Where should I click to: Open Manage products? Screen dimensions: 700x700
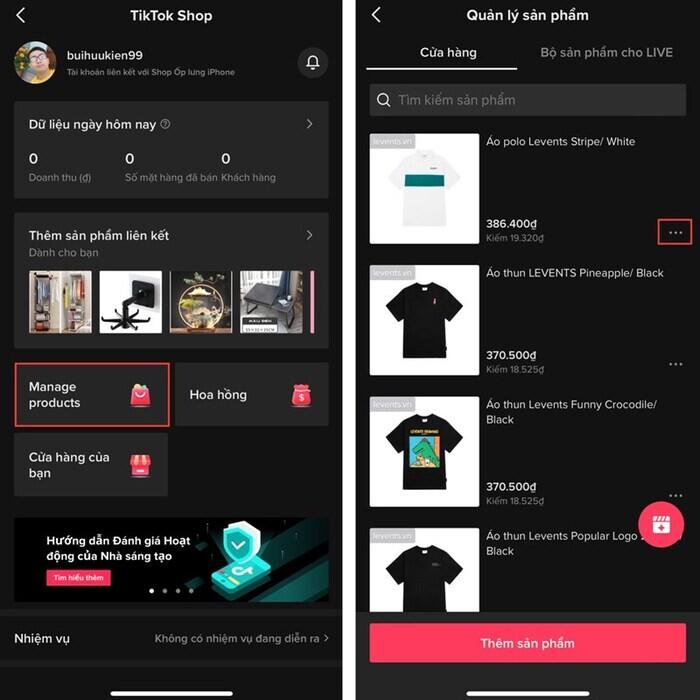[92, 395]
